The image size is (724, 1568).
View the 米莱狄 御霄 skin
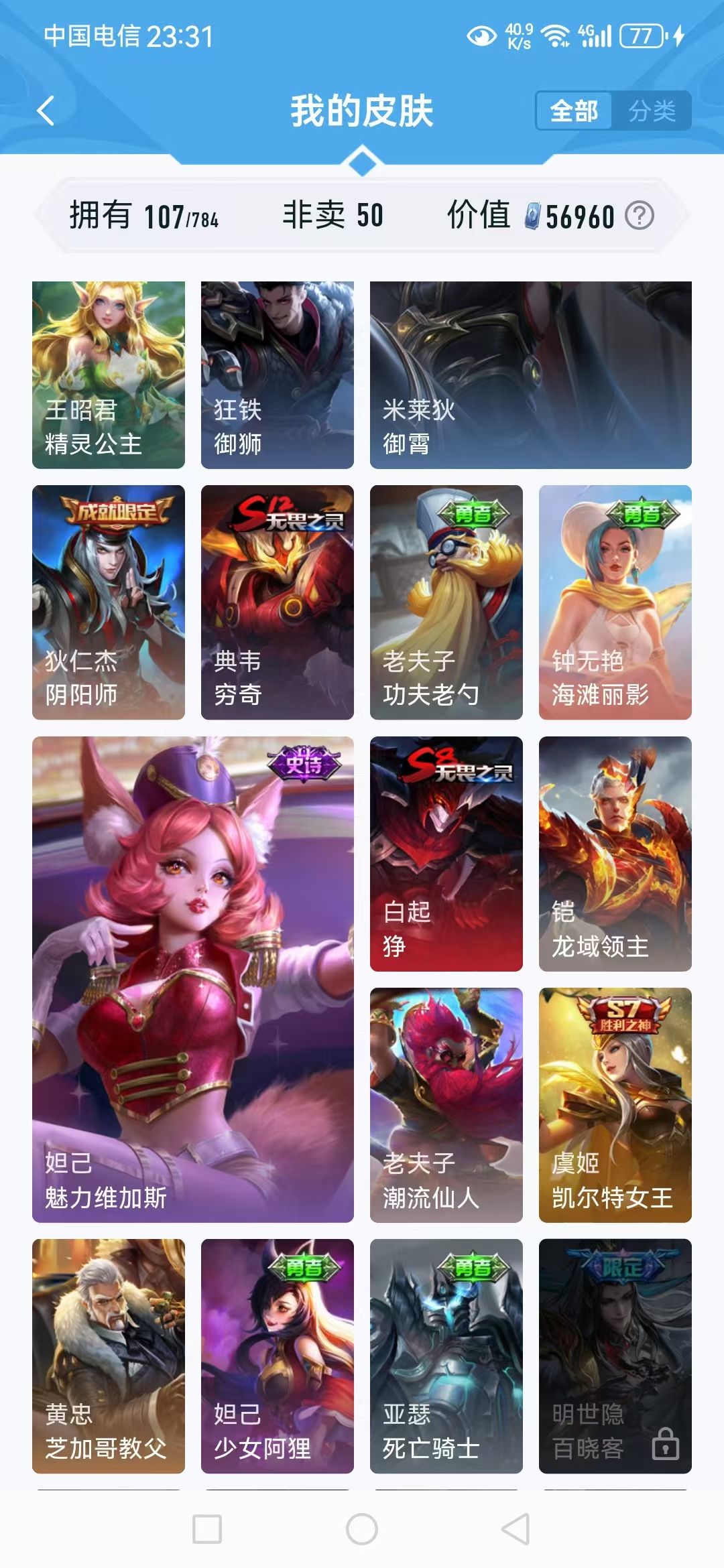coord(531,375)
